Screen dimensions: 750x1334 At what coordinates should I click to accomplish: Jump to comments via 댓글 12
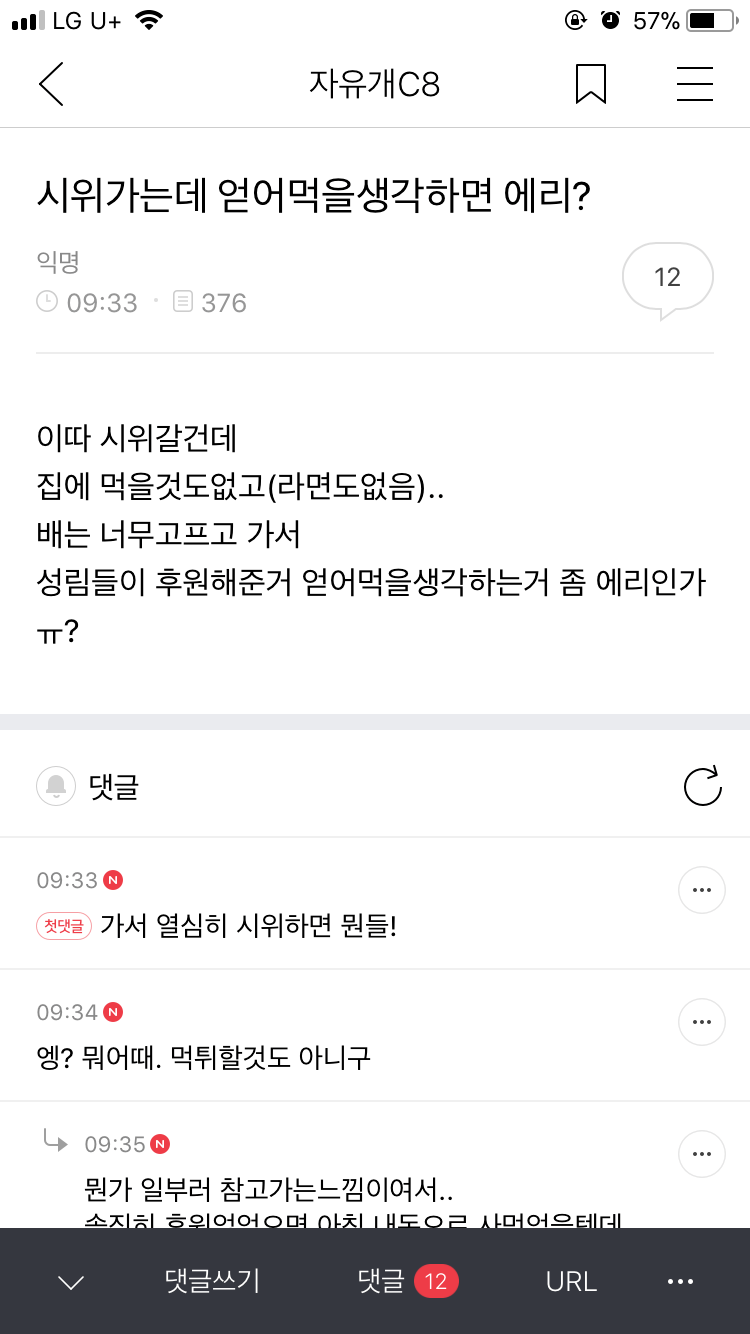407,1281
